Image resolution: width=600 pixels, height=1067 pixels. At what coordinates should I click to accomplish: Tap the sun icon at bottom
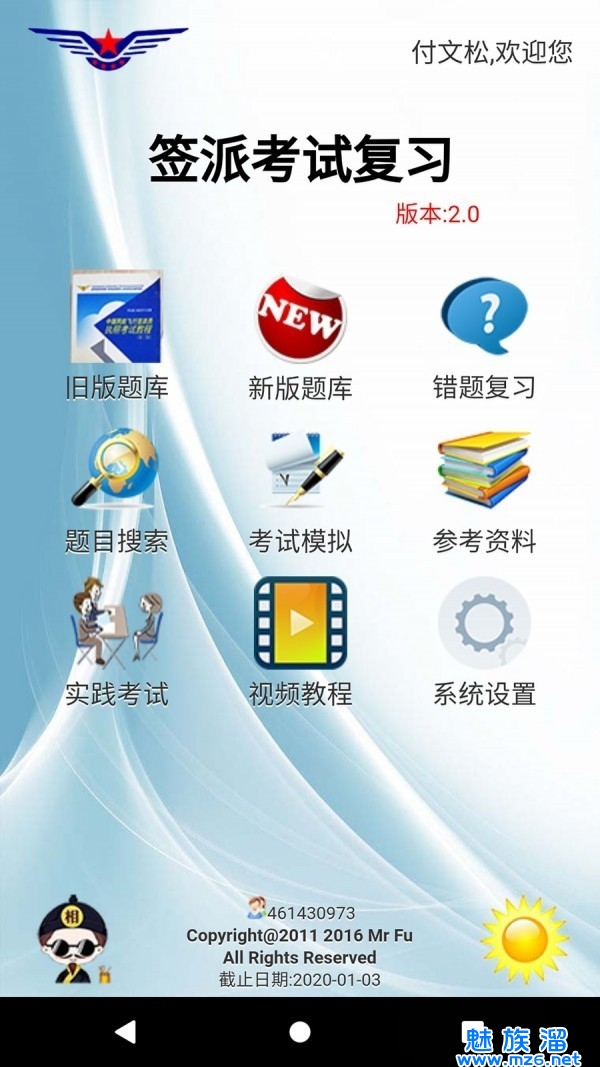(524, 939)
